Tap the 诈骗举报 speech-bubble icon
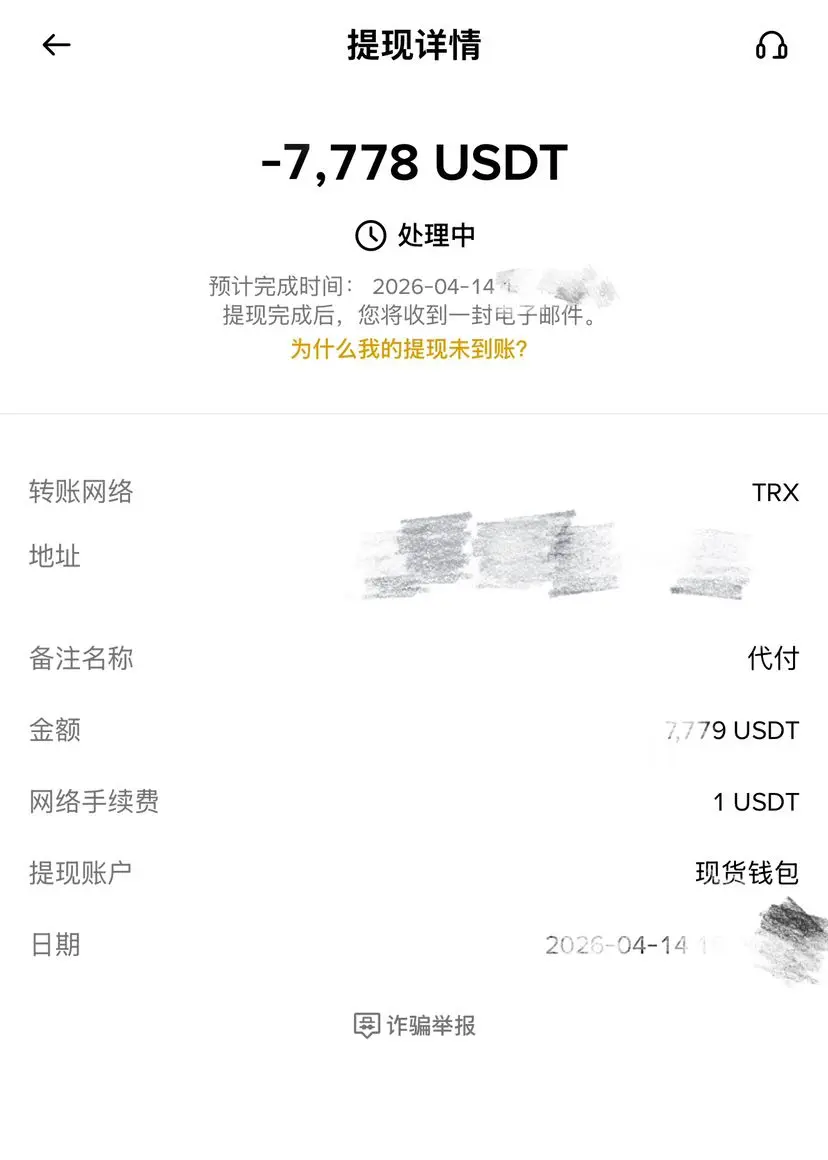828x1160 pixels. pyautogui.click(x=367, y=1026)
